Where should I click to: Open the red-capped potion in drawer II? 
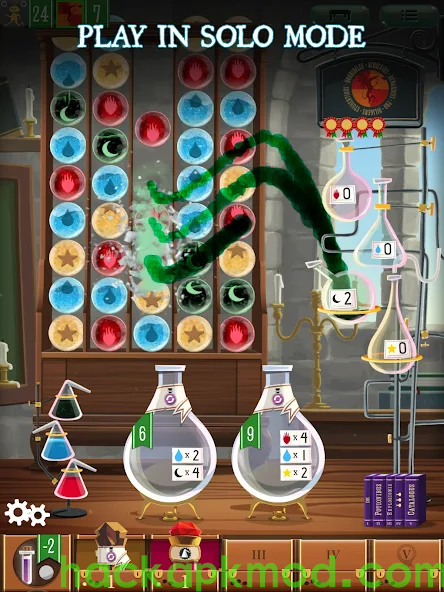pos(185,545)
